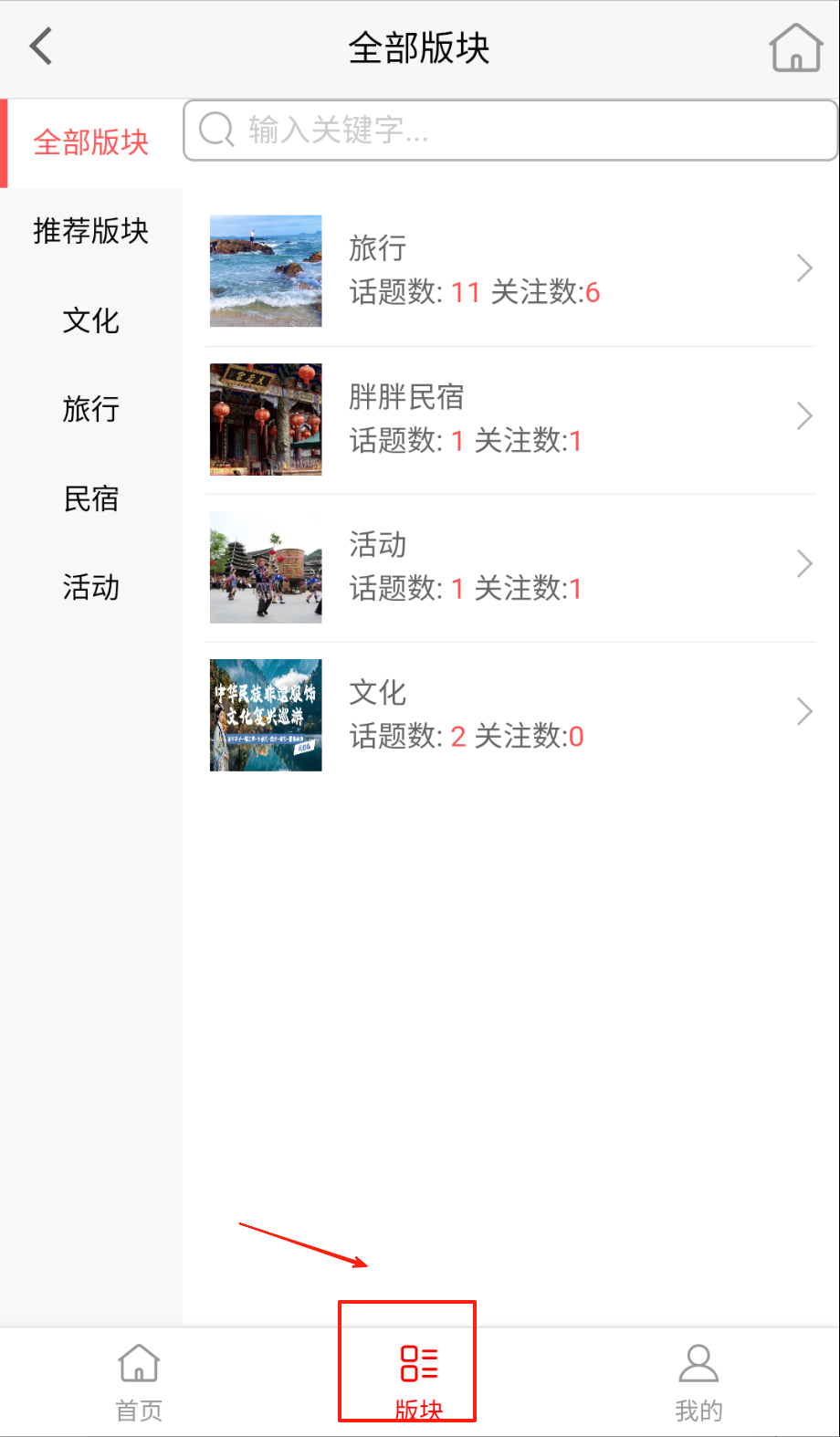
Task: Open the home icon in header
Action: [x=795, y=47]
